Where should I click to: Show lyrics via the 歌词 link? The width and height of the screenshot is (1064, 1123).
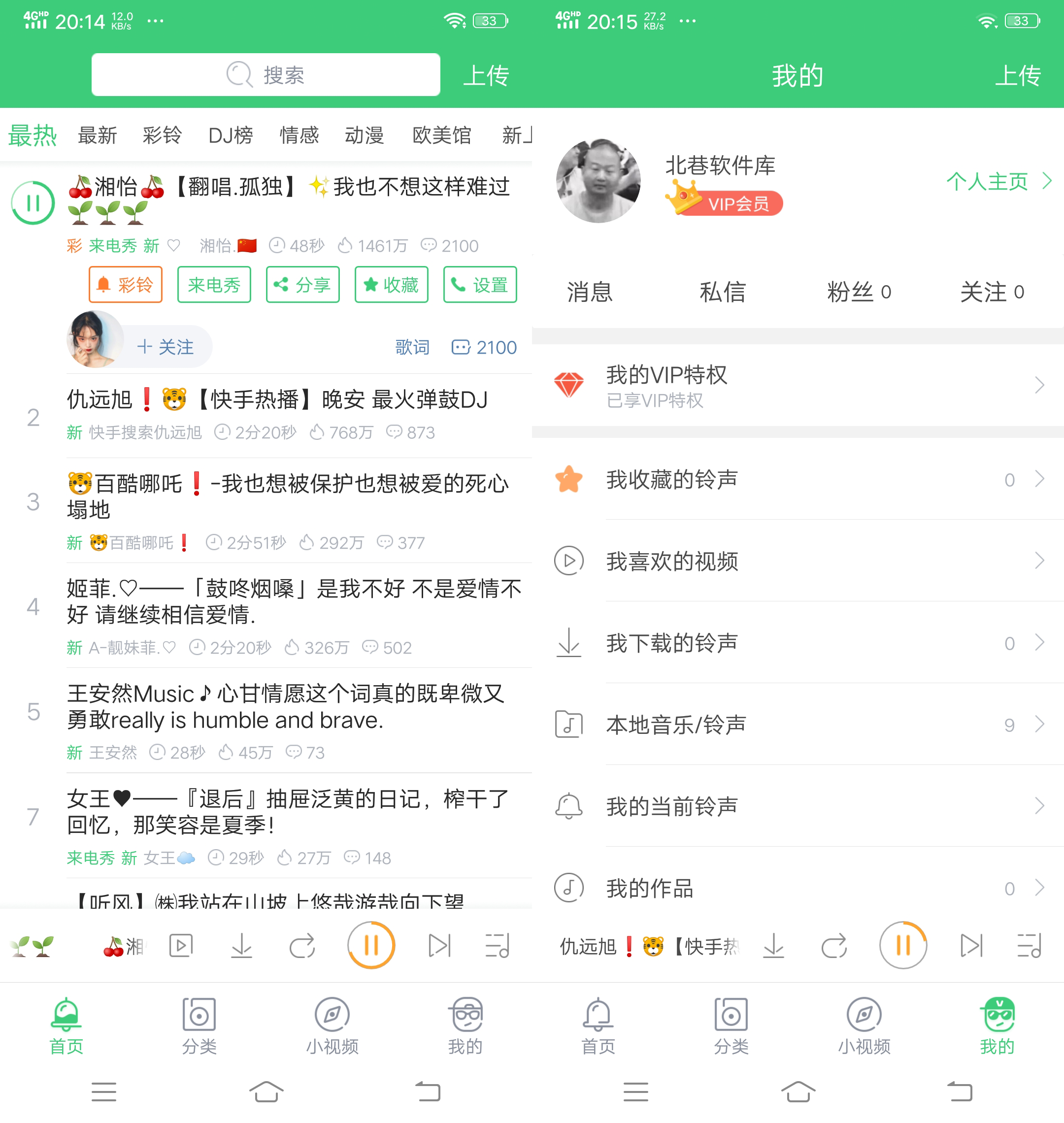[x=412, y=347]
